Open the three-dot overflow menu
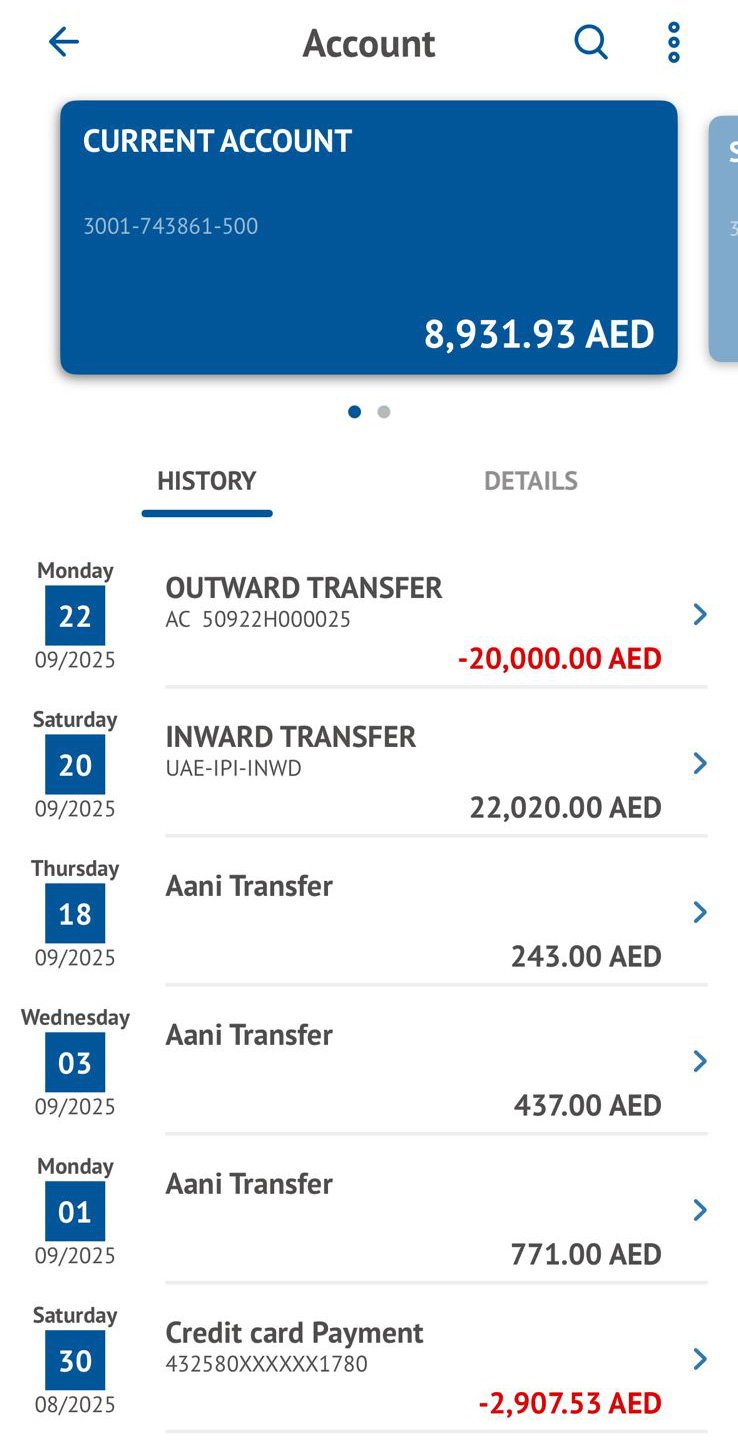Viewport: 738px width, 1444px height. point(674,42)
